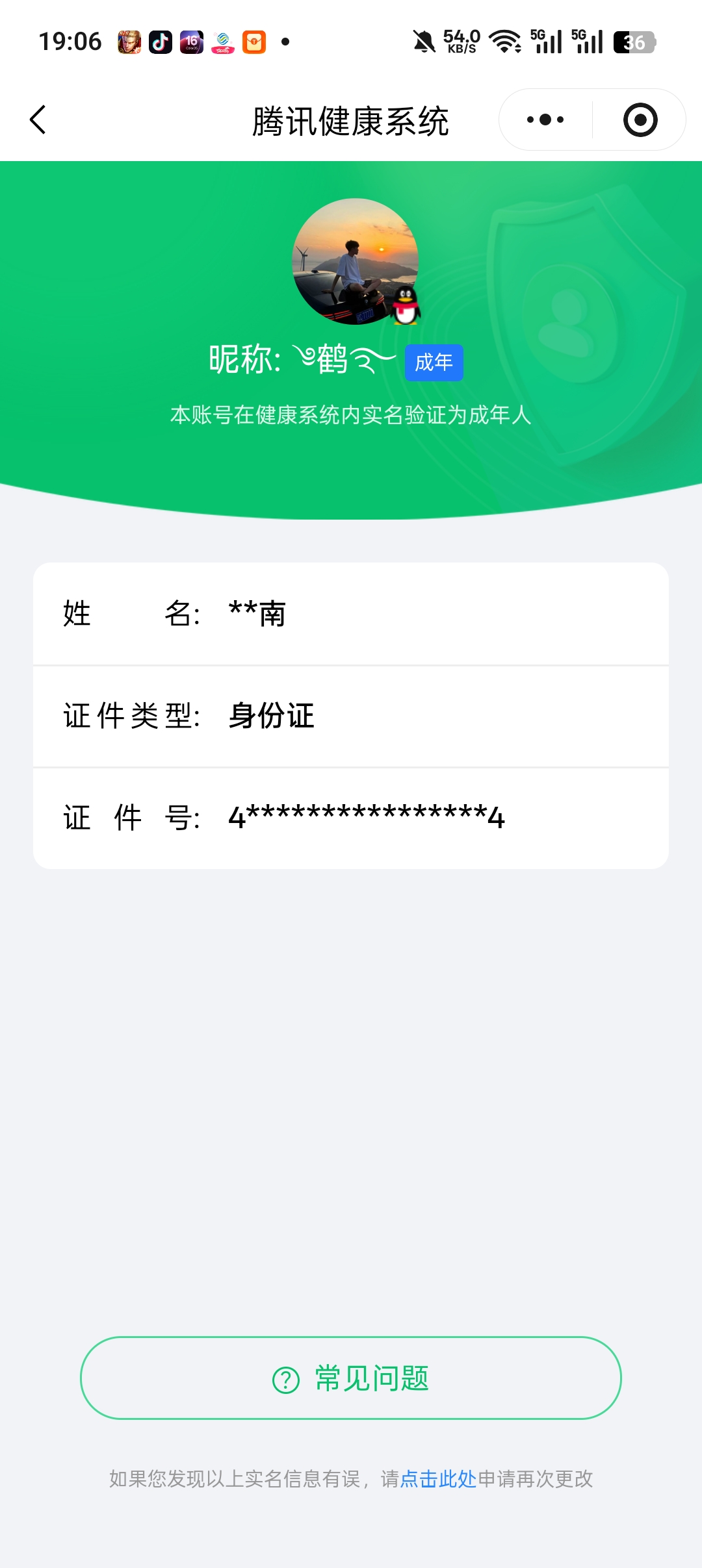Screen dimensions: 702x1568
Task: Tap the question mark icon beside 常见问题
Action: tap(285, 1380)
